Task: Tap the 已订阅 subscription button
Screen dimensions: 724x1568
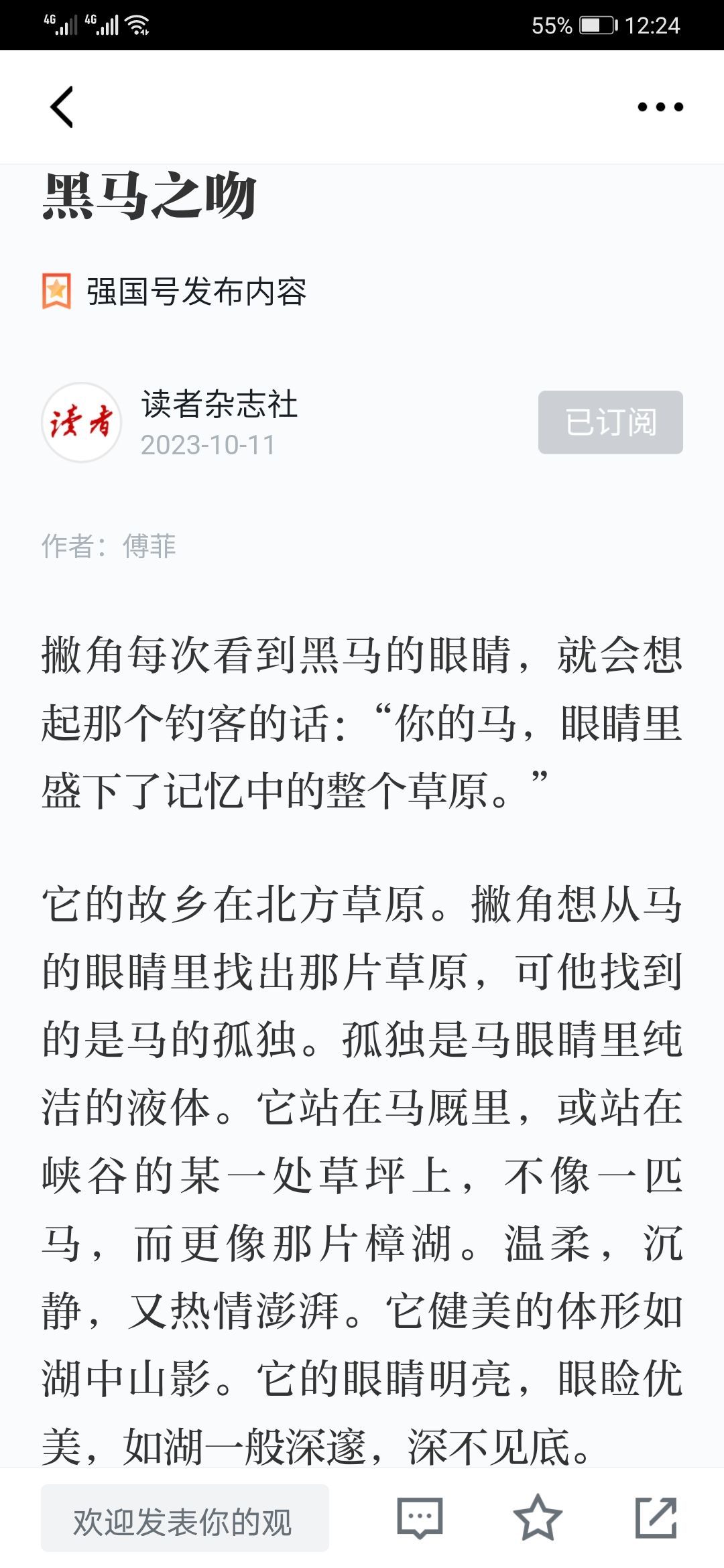Action: (x=611, y=422)
